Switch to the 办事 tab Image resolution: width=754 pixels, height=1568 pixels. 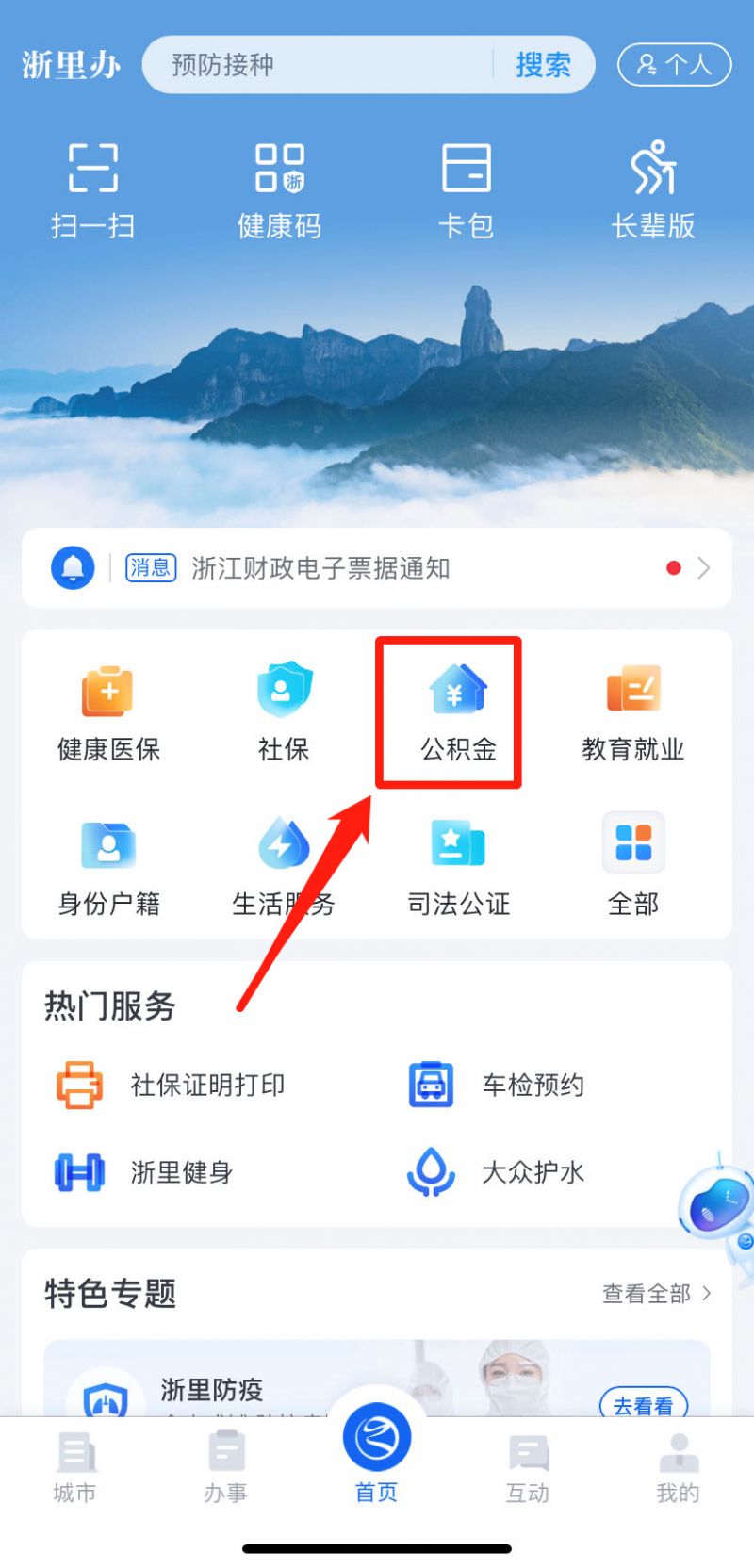[x=226, y=1466]
